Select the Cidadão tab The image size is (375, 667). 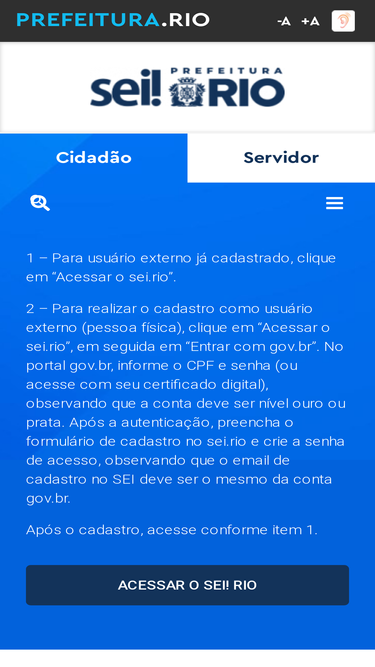point(94,158)
